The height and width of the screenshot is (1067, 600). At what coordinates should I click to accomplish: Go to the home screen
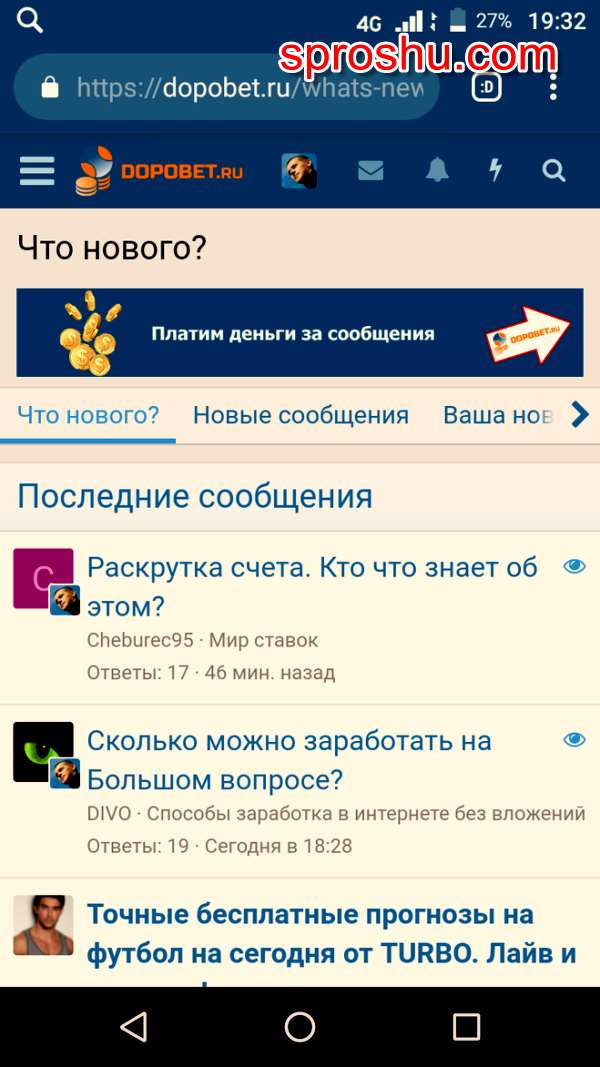300,1027
